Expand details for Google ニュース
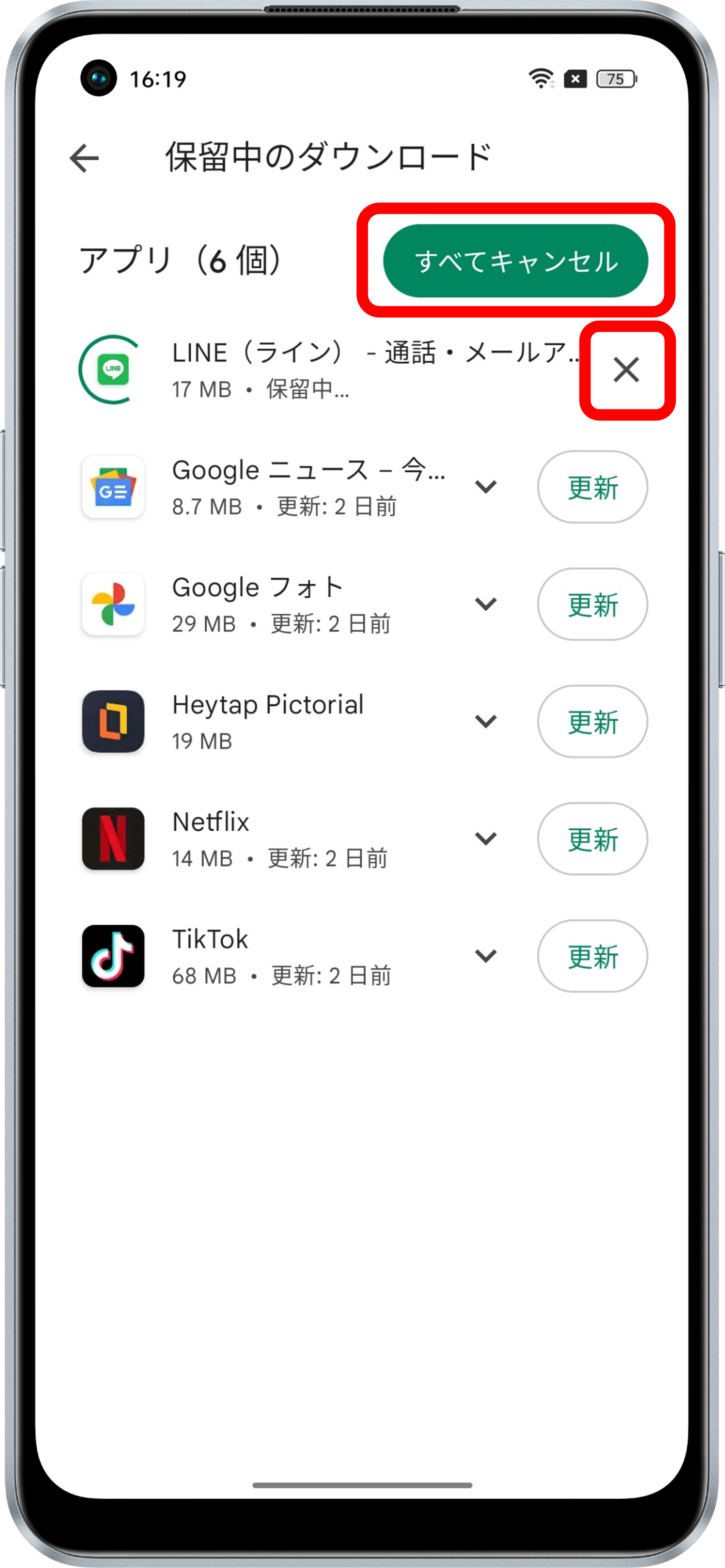 [486, 487]
